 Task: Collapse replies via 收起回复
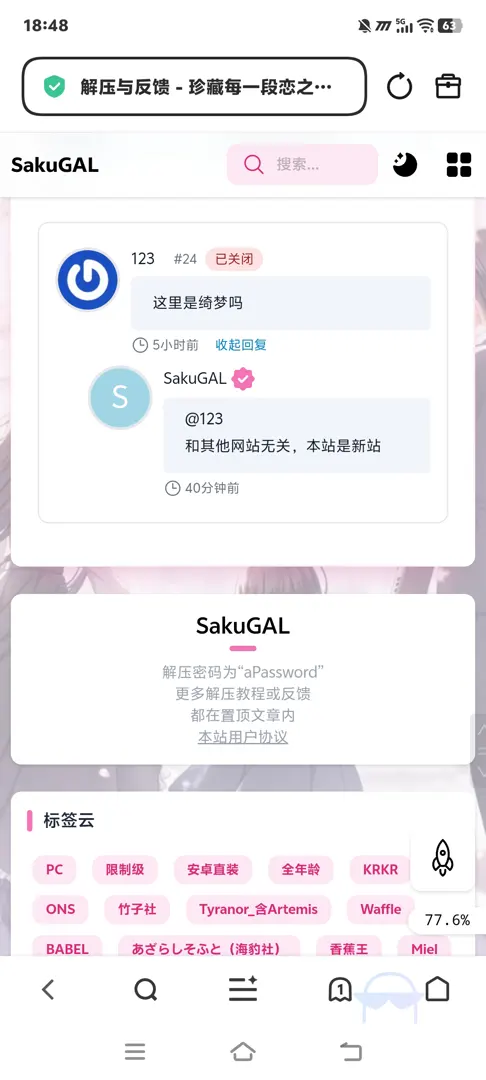click(241, 345)
